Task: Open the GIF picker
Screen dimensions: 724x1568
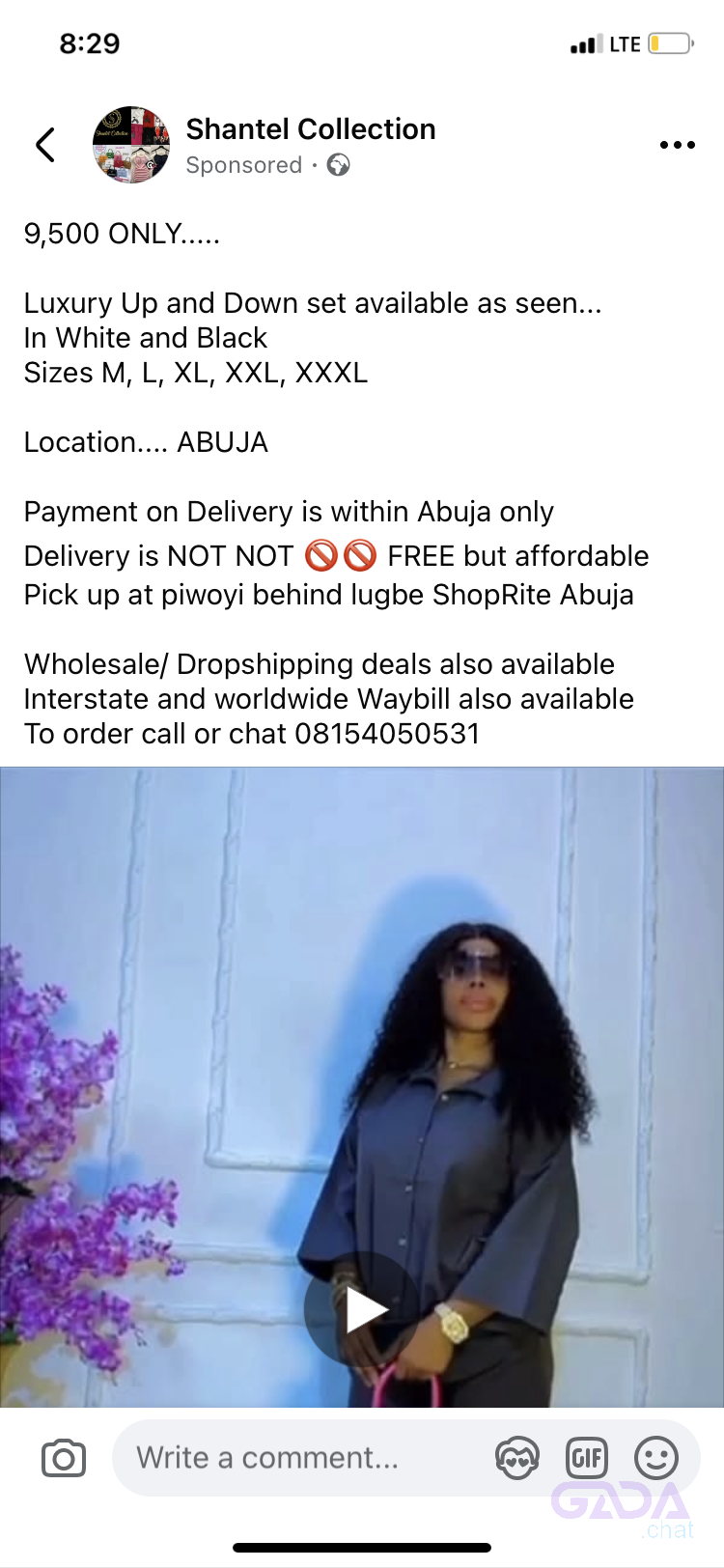Action: point(587,1458)
